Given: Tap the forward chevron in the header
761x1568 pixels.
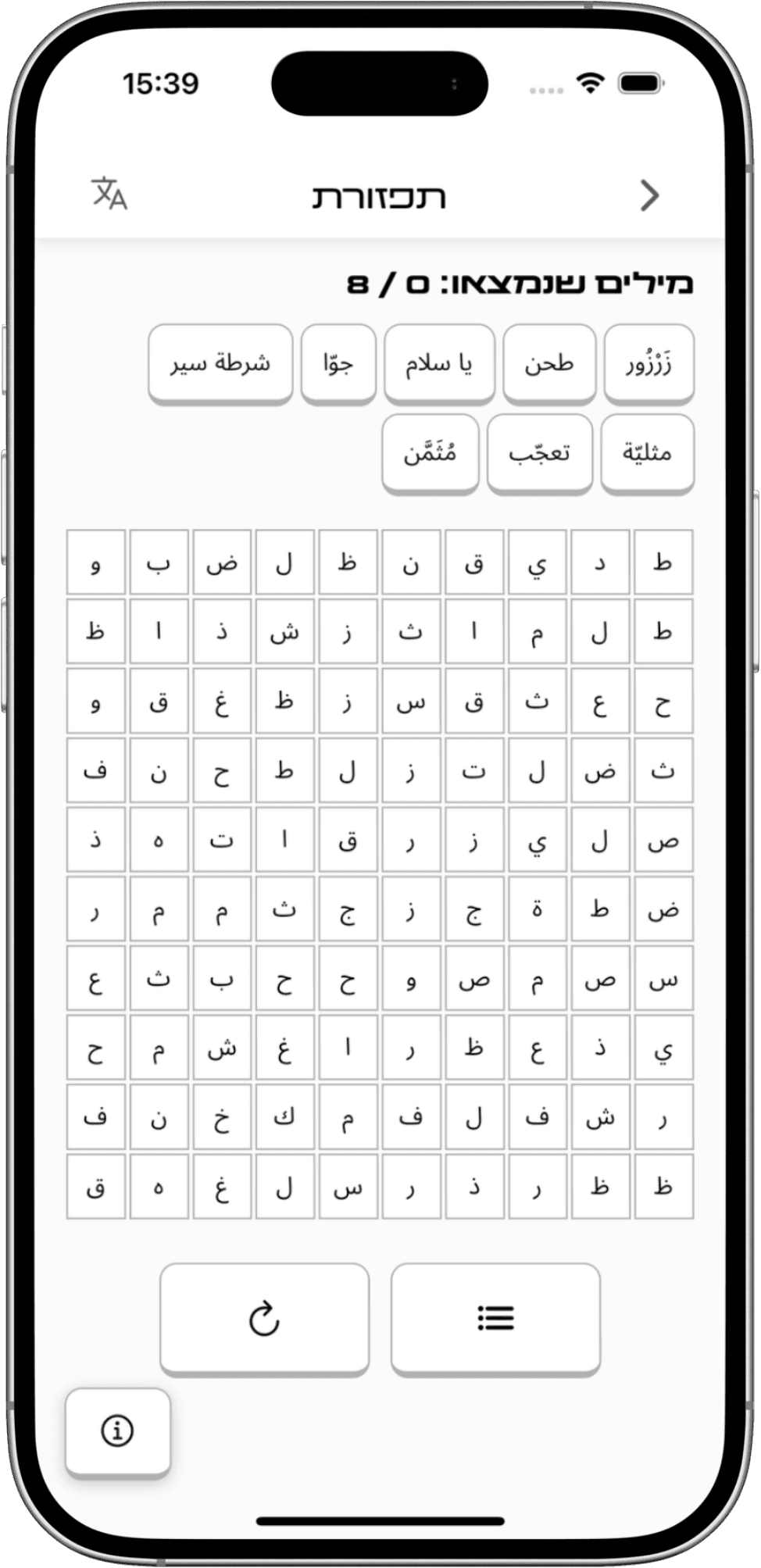Looking at the screenshot, I should click(x=649, y=195).
